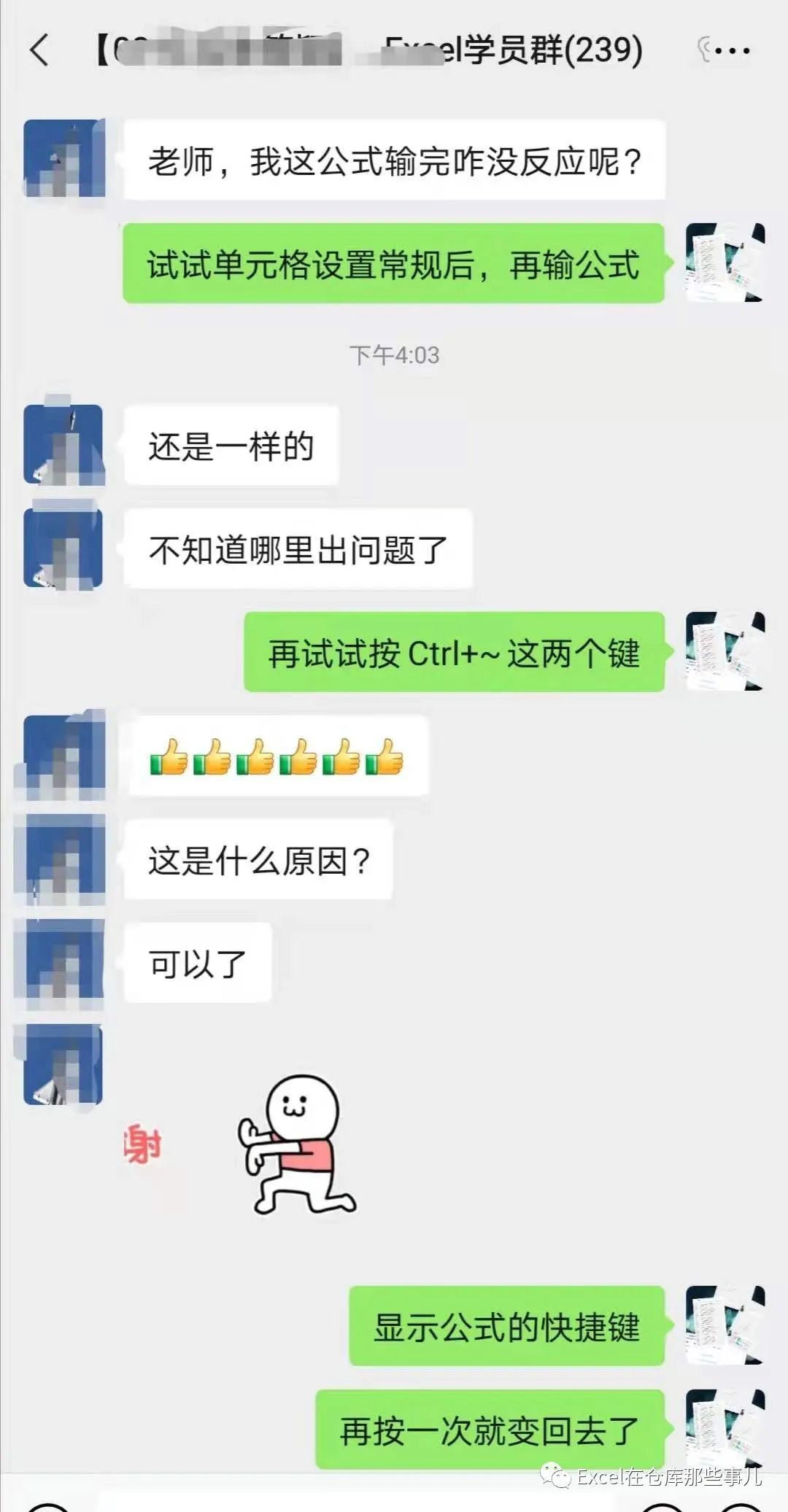Screen dimensions: 788x1512
Task: Open teacher avatar beside Ctrl+~ message
Action: click(725, 651)
